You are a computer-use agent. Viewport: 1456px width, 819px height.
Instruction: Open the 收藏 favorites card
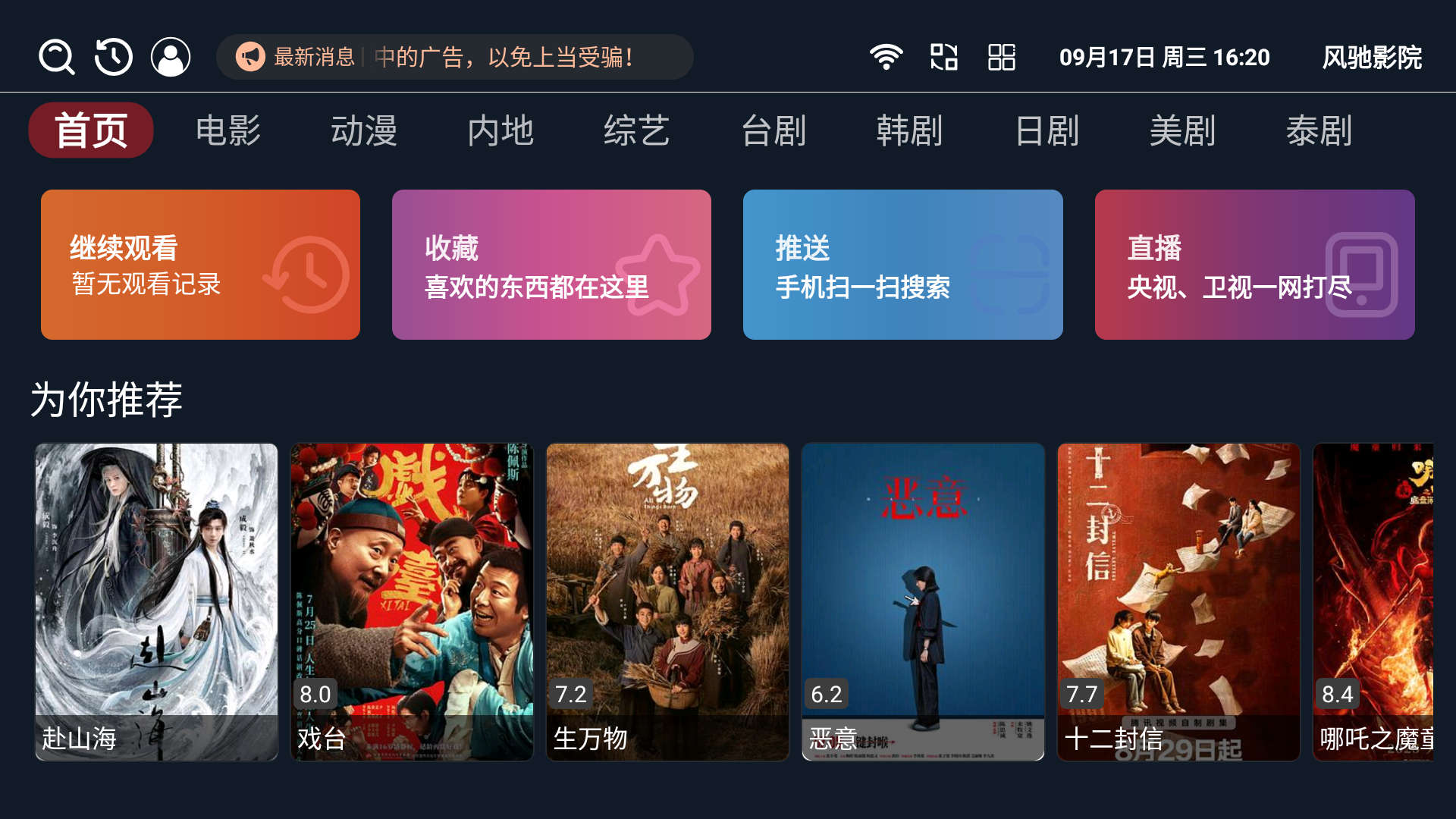click(x=551, y=265)
